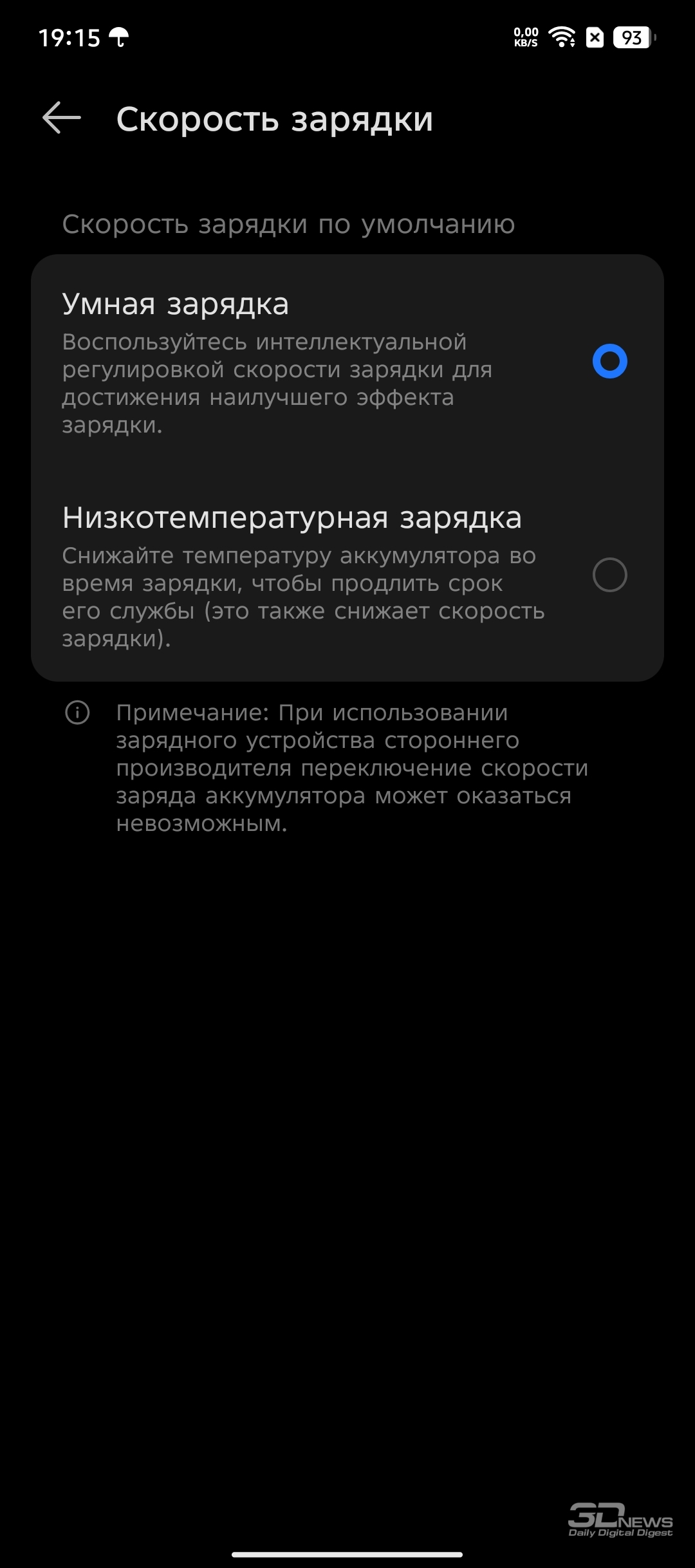
Task: Choose Низкотемпературная зарядка charging mode
Action: tap(347, 575)
